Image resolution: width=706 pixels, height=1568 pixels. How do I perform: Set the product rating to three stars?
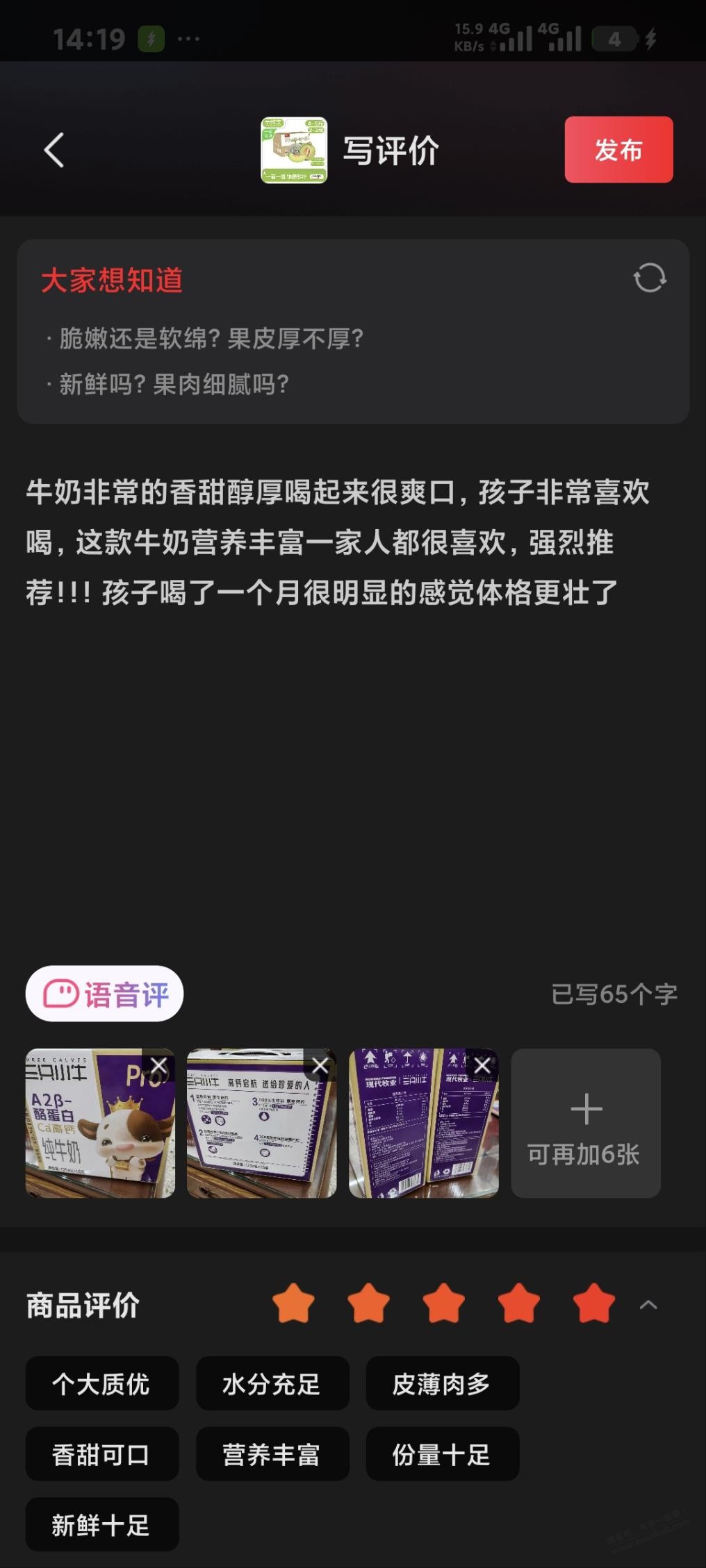click(443, 1304)
